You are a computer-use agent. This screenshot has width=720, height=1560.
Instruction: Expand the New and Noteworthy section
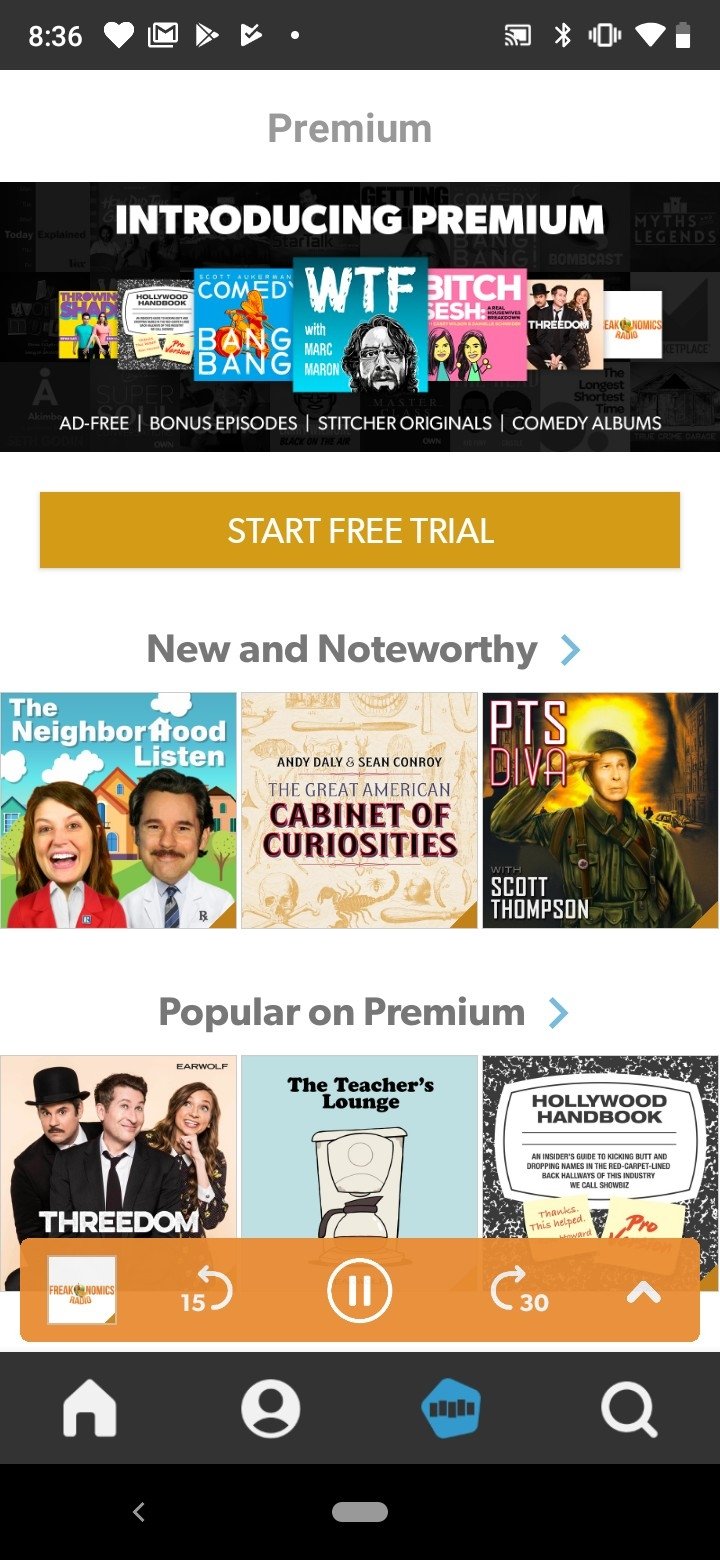click(570, 650)
